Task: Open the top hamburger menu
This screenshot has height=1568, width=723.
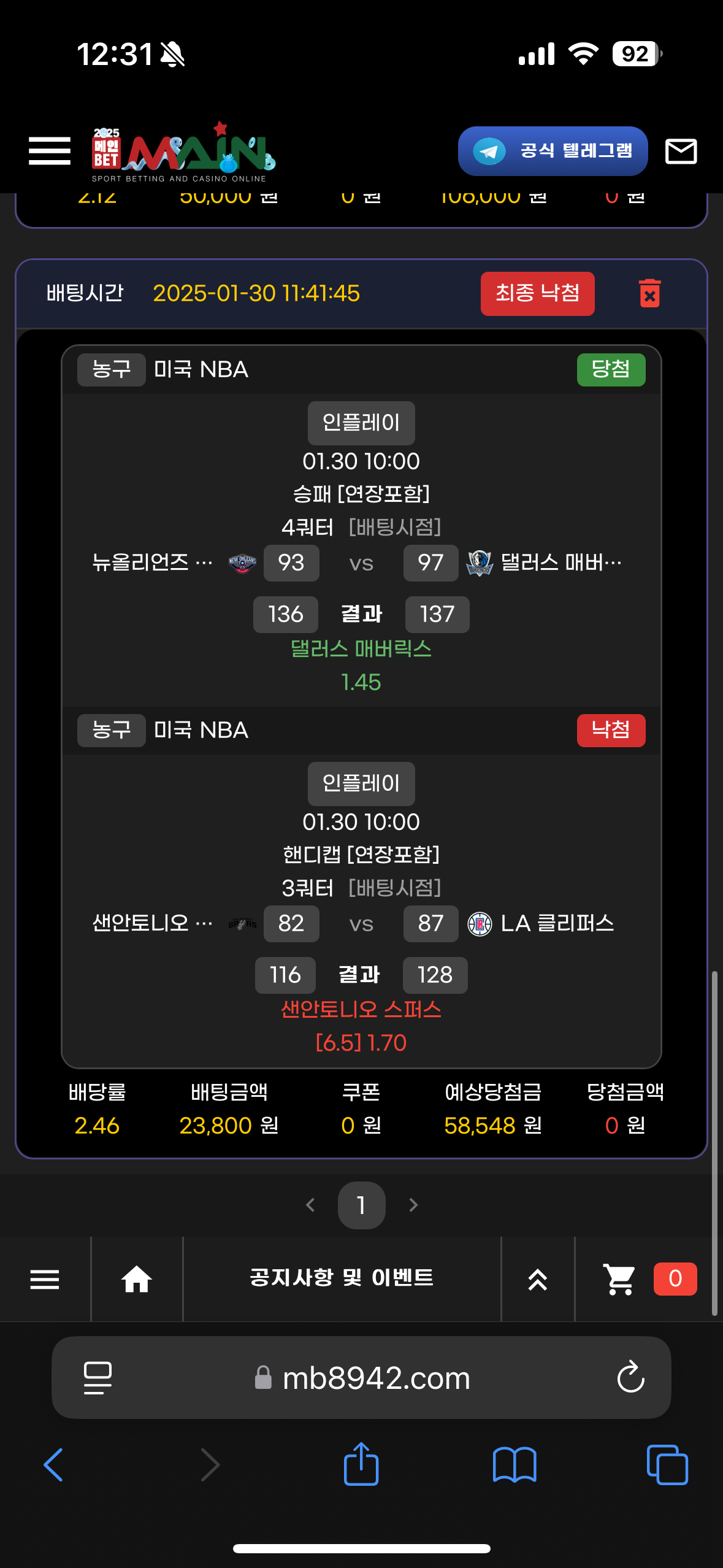Action: pos(50,151)
